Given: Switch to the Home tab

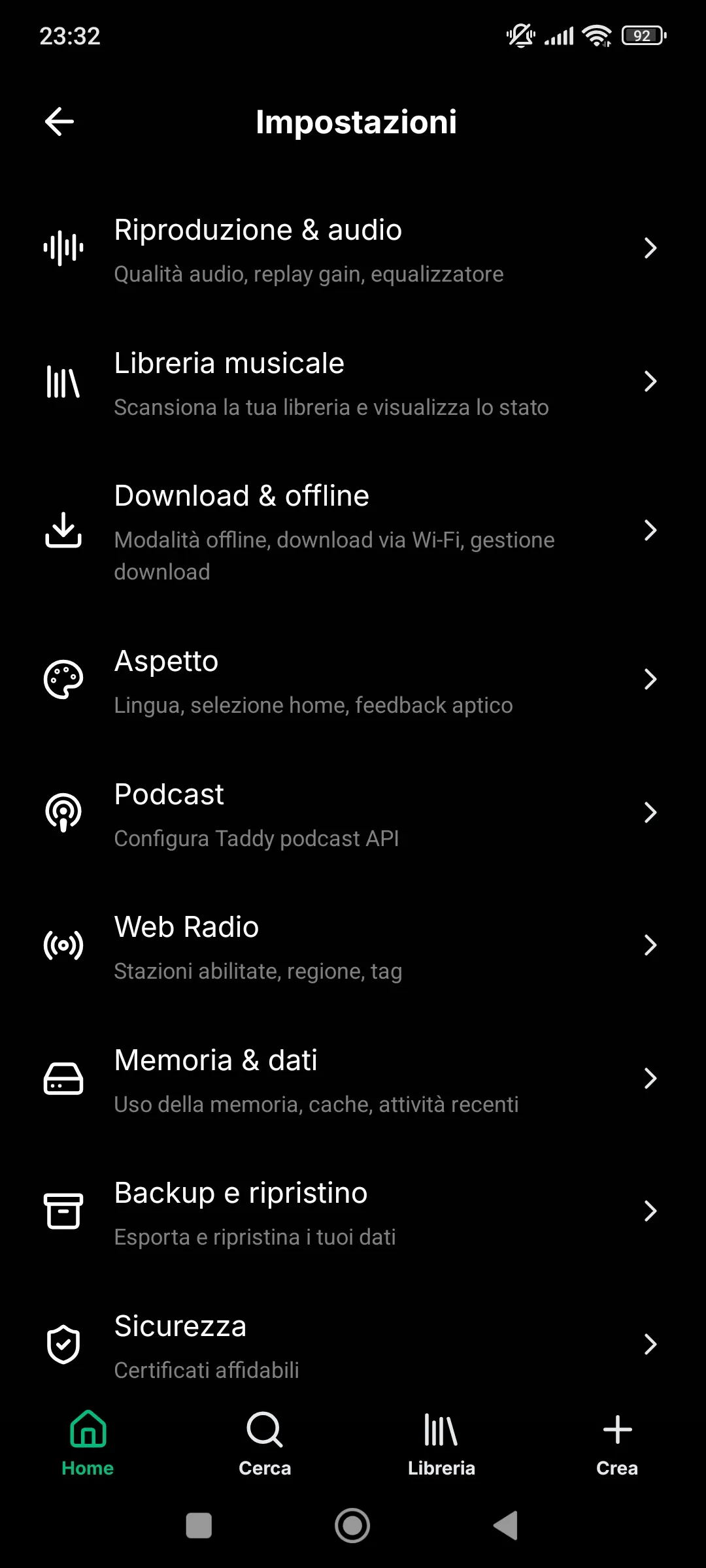Looking at the screenshot, I should coord(88,1443).
